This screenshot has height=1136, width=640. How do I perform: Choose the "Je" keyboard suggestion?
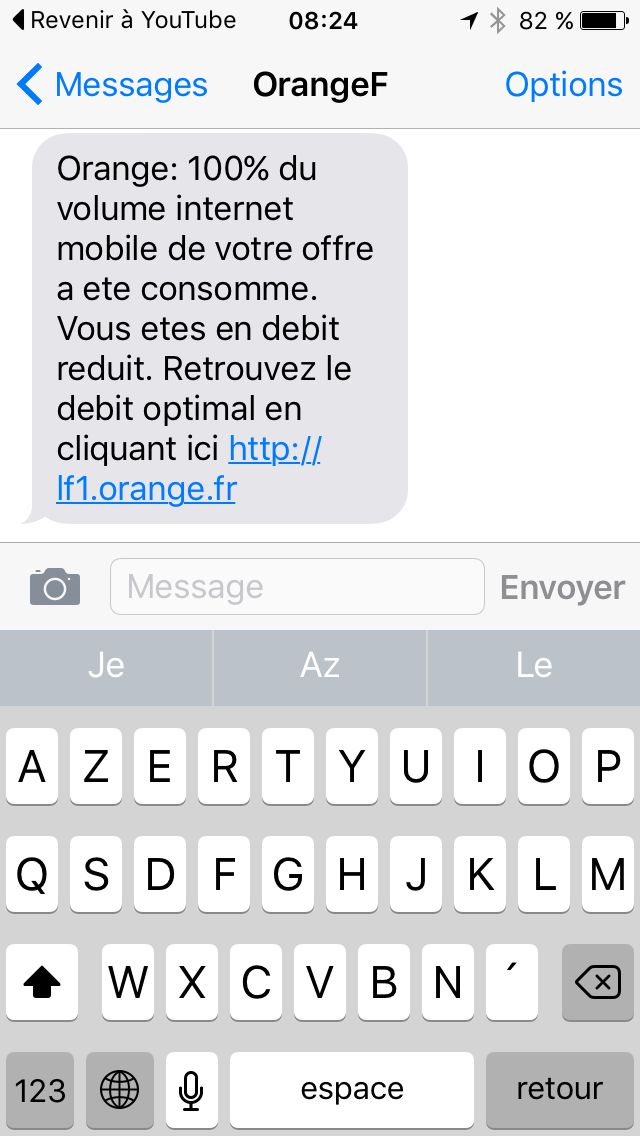106,666
